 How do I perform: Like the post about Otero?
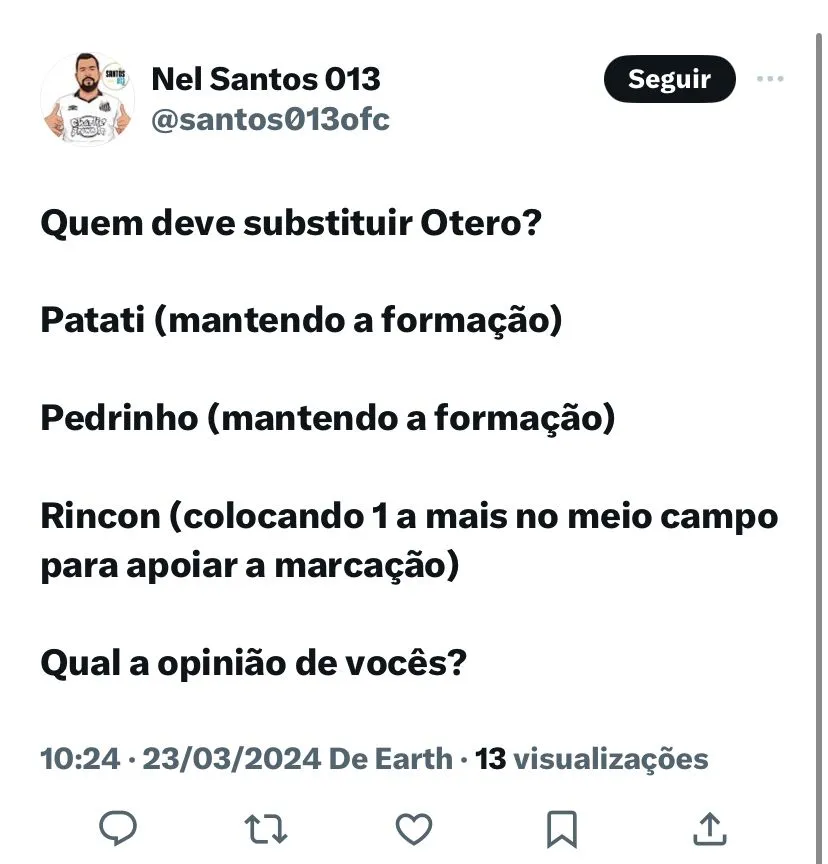414,828
